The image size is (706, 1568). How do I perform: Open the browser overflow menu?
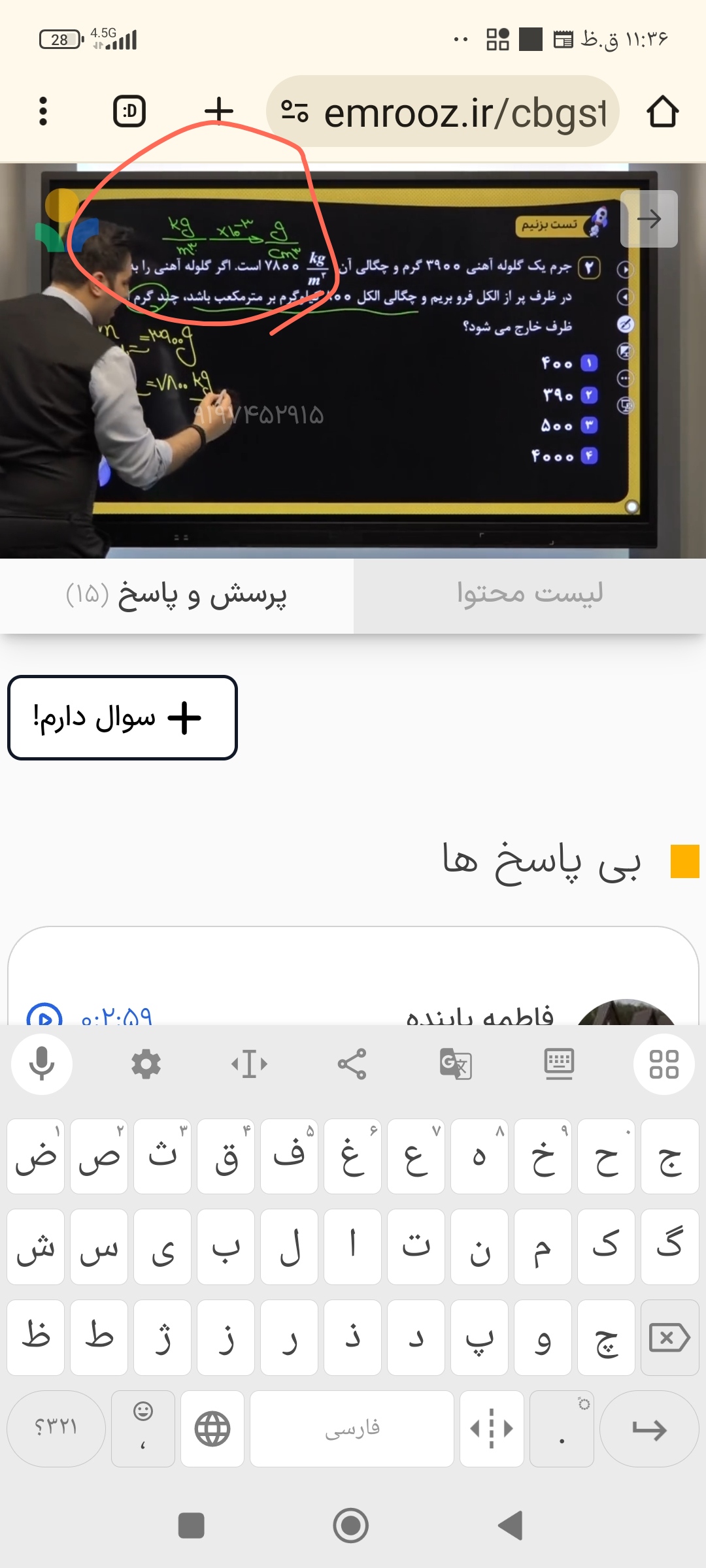(43, 111)
